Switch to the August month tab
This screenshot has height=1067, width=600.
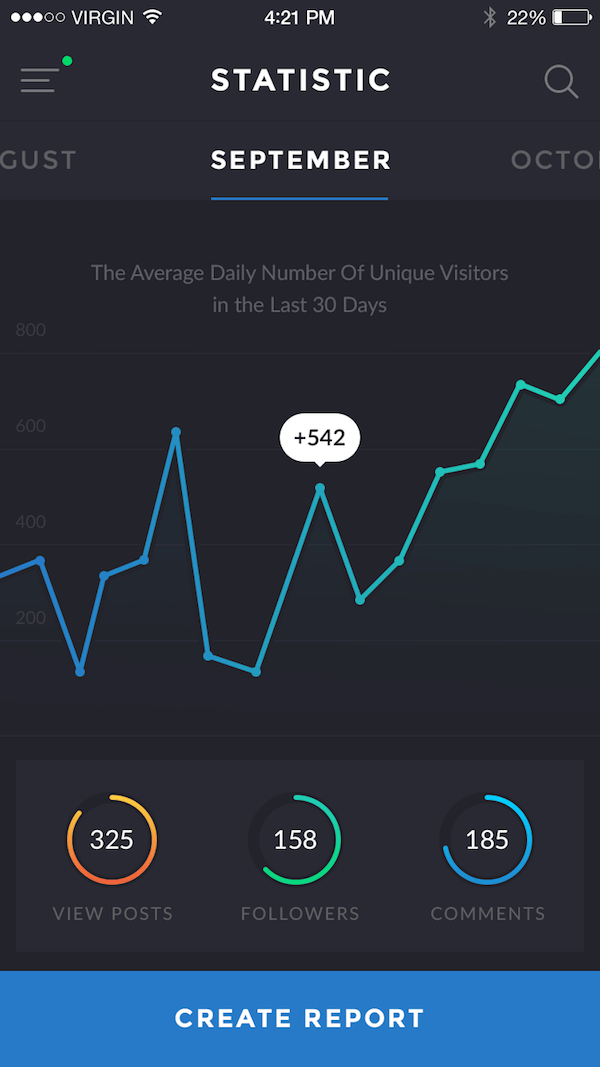[x=38, y=161]
